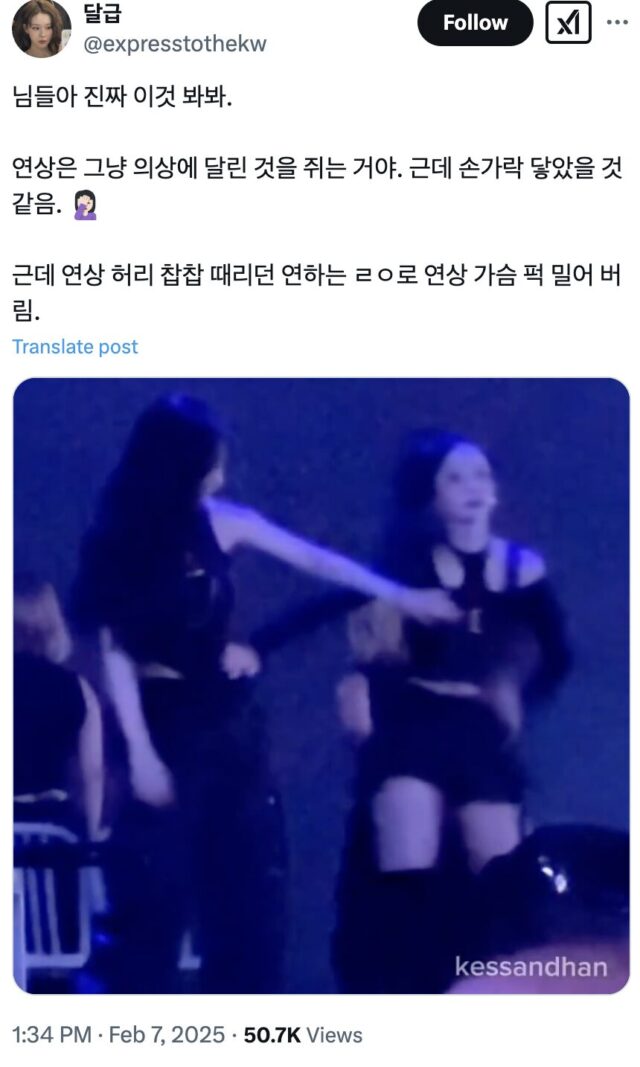Viewport: 640px width, 1067px height.
Task: Tap the Translate post link
Action: (75, 347)
